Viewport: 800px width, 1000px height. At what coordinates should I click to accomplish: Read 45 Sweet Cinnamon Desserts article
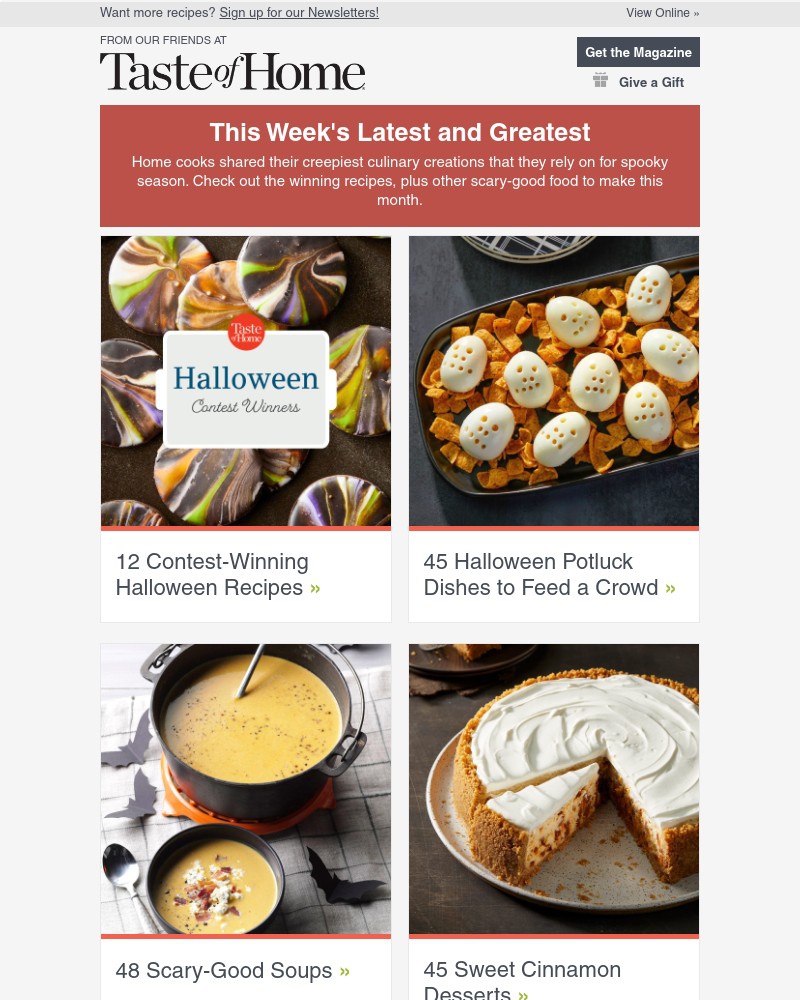[522, 981]
